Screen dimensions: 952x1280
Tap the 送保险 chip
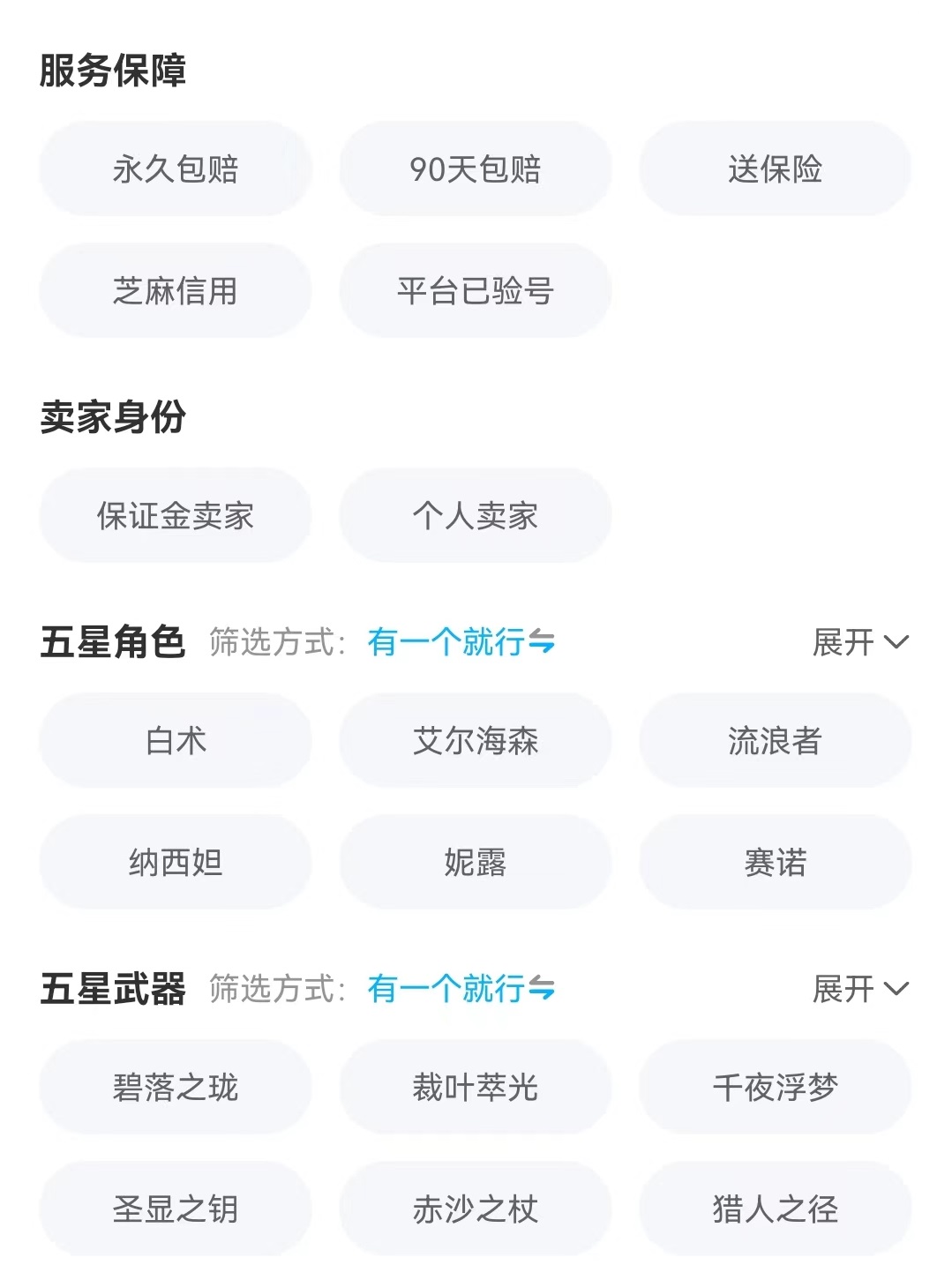click(775, 168)
